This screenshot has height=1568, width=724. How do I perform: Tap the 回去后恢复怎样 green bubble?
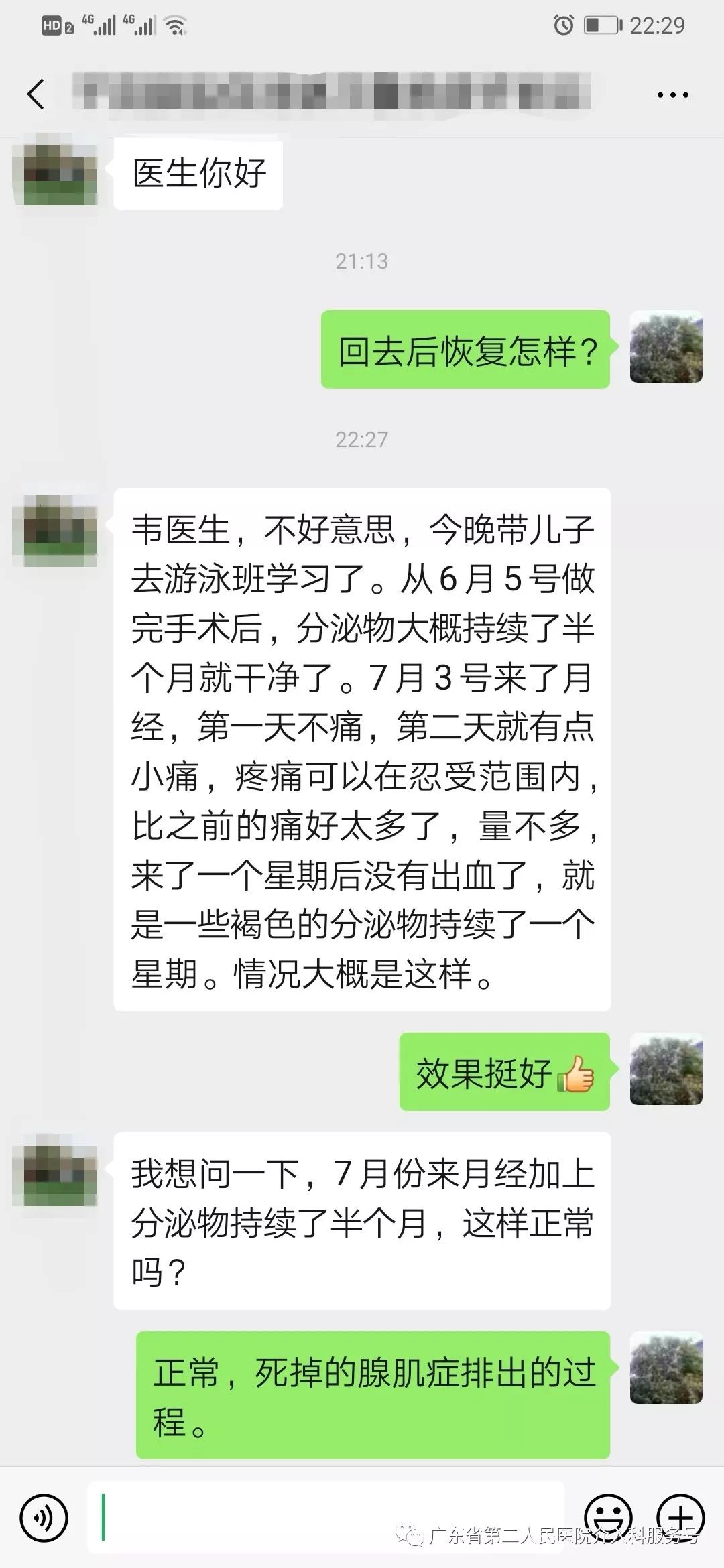coord(466,348)
